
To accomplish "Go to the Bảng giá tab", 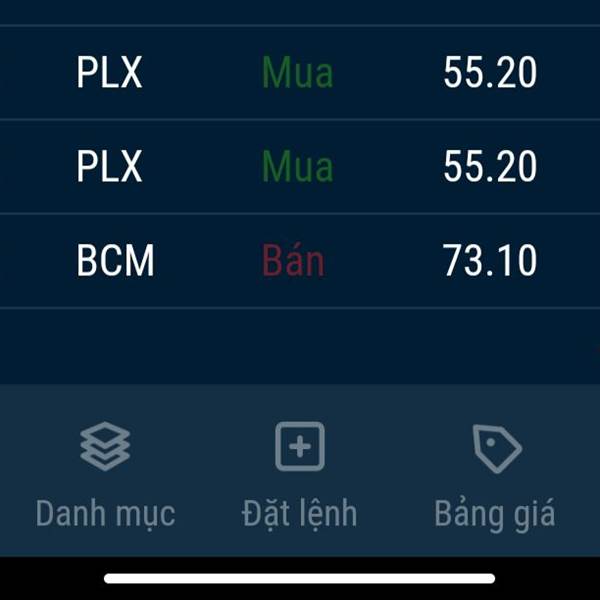I will 495,474.
